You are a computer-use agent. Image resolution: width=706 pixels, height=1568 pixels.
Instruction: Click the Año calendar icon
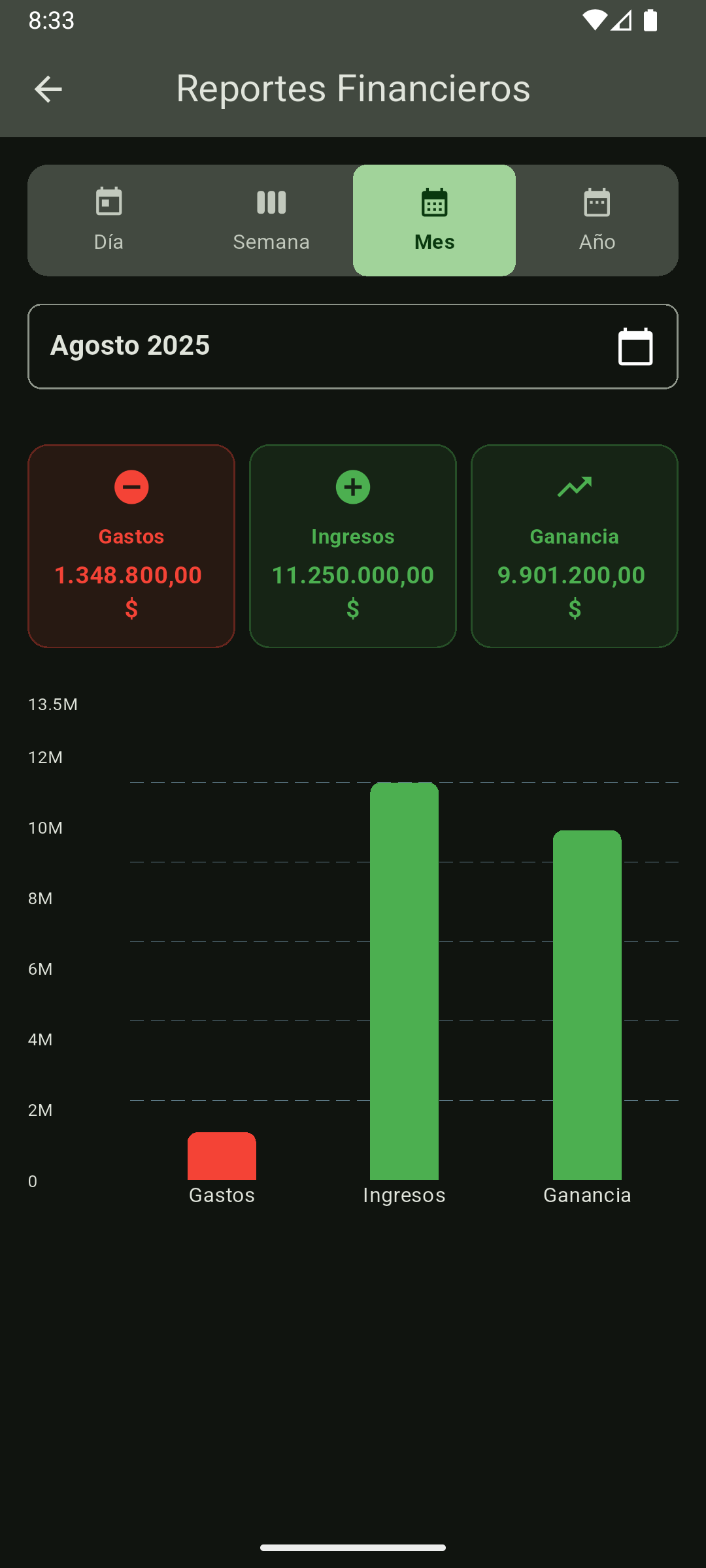click(x=597, y=202)
